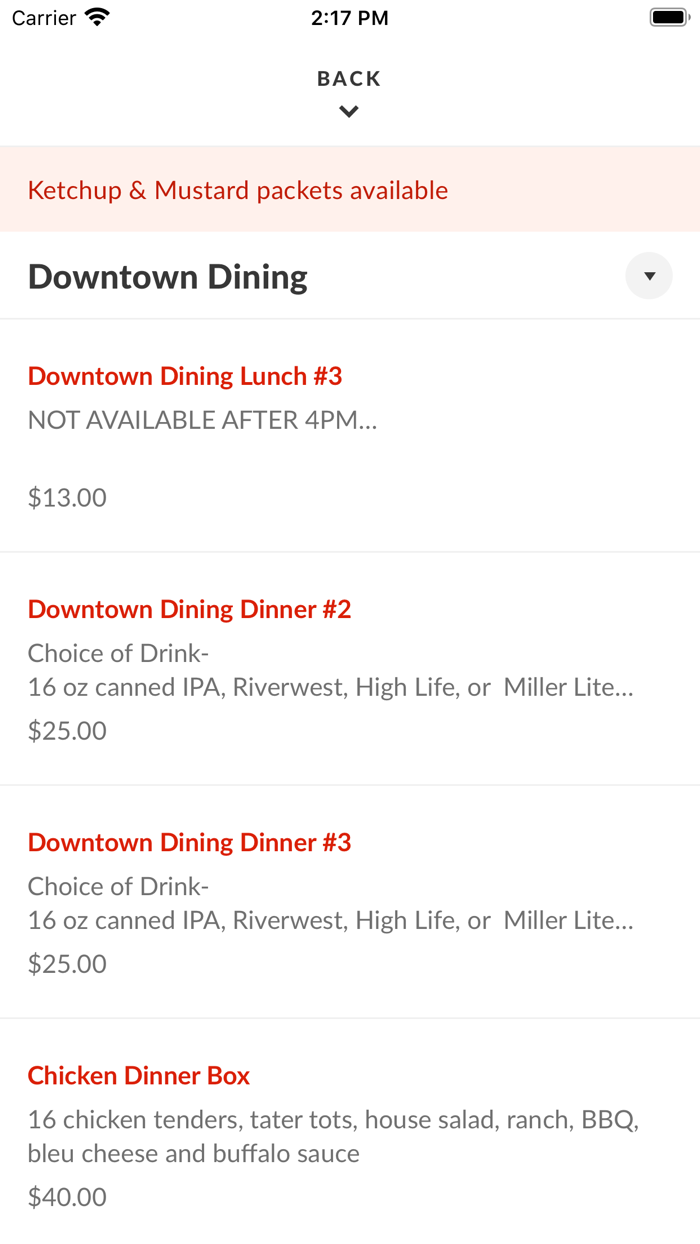View Downtown Dining Dinner #3 details

pyautogui.click(x=190, y=843)
